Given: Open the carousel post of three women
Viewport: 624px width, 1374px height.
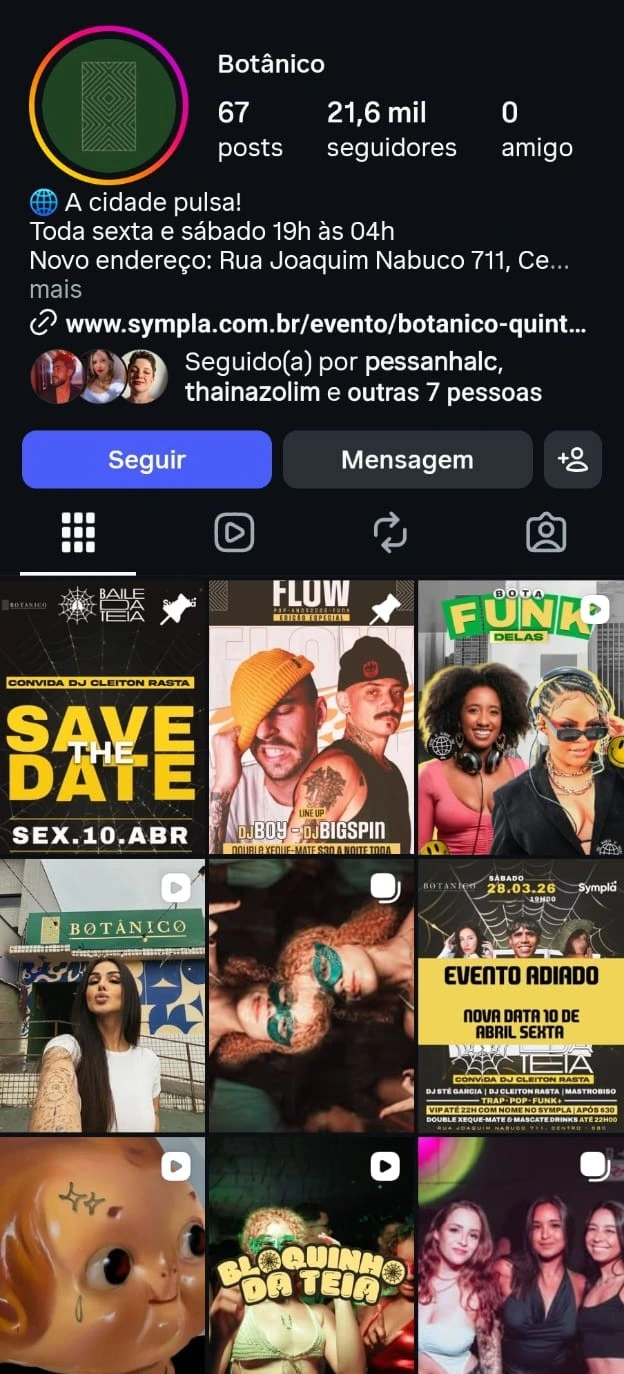Looking at the screenshot, I should click(520, 1255).
